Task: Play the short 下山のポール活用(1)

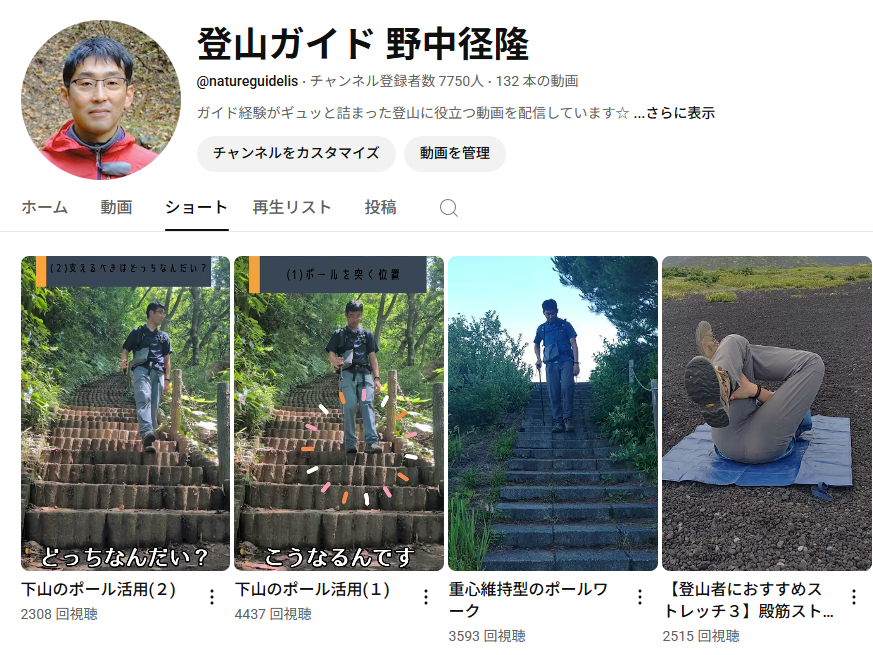Action: [339, 413]
